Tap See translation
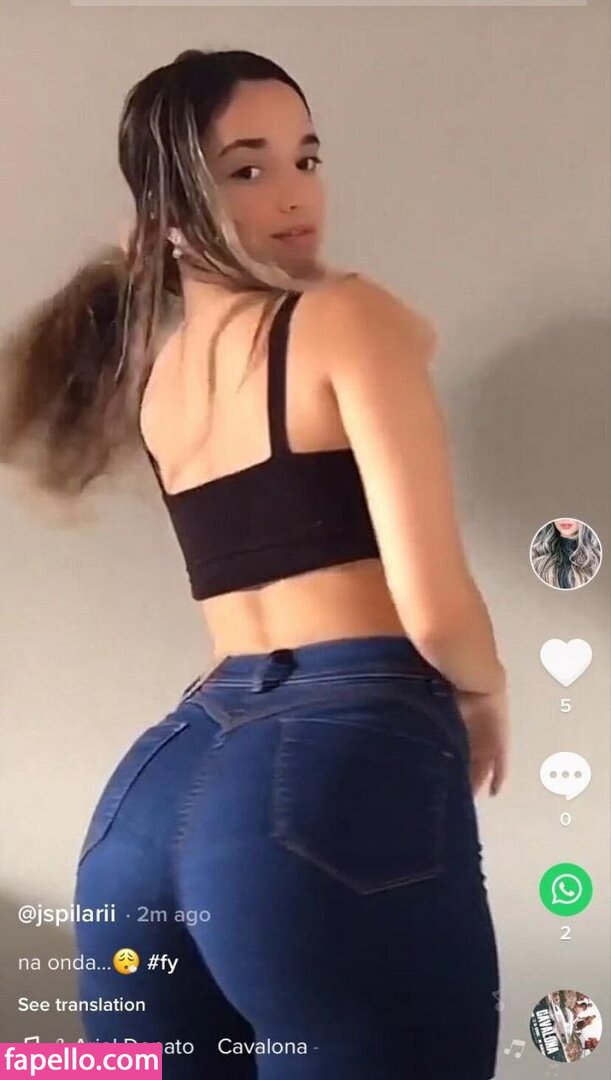The image size is (611, 1080). (x=82, y=1004)
